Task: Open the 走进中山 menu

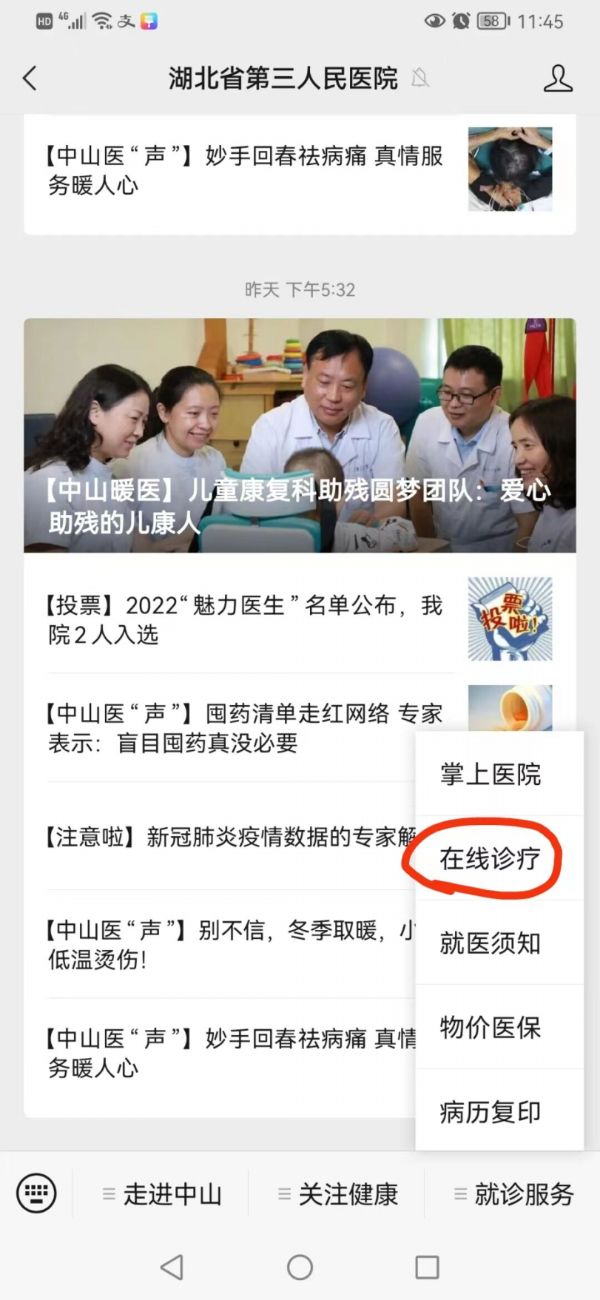Action: tap(162, 1193)
